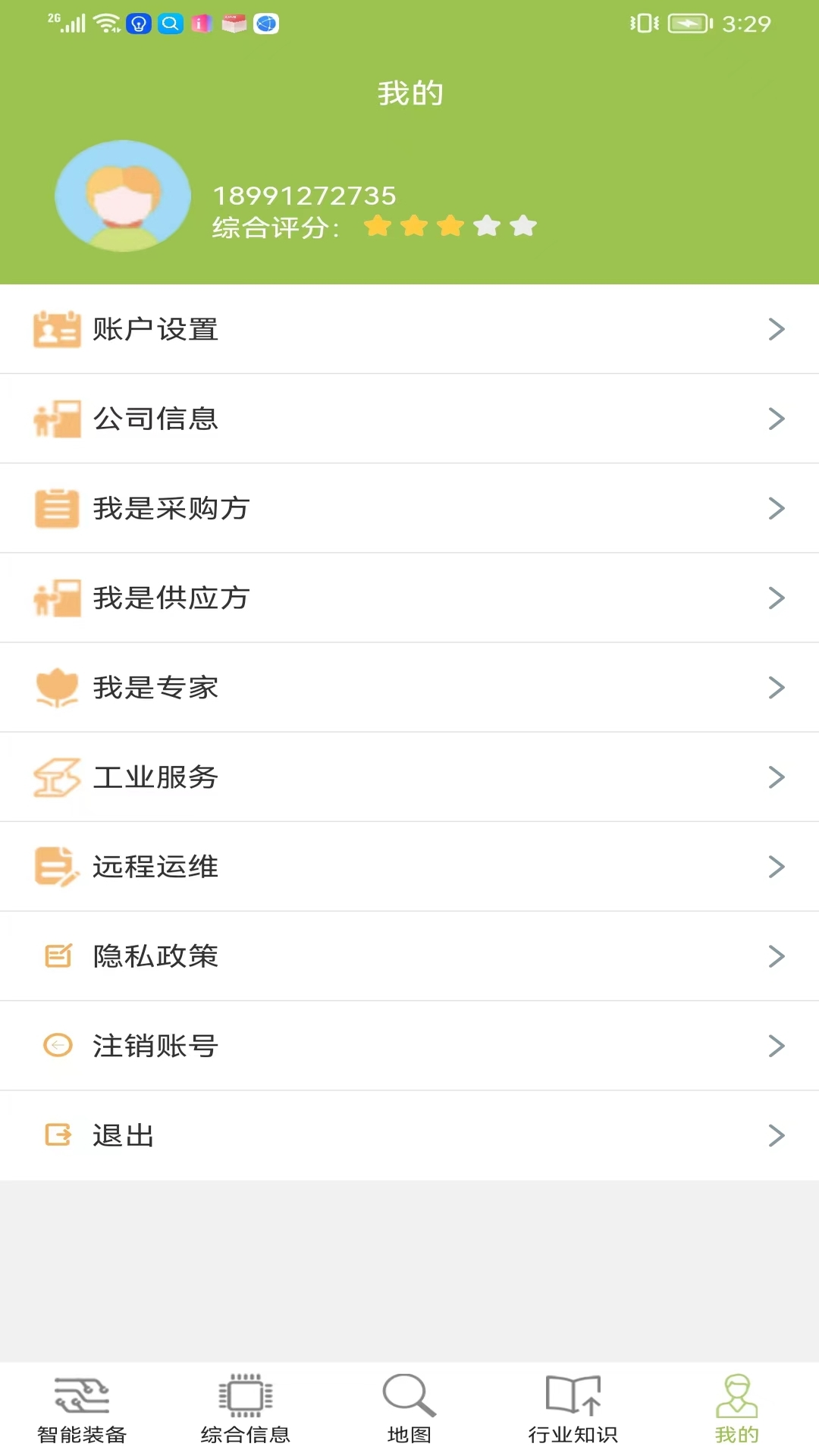Screen dimensions: 819x1456
Task: Open the 我是采购方 clipboard icon
Action: 57,508
